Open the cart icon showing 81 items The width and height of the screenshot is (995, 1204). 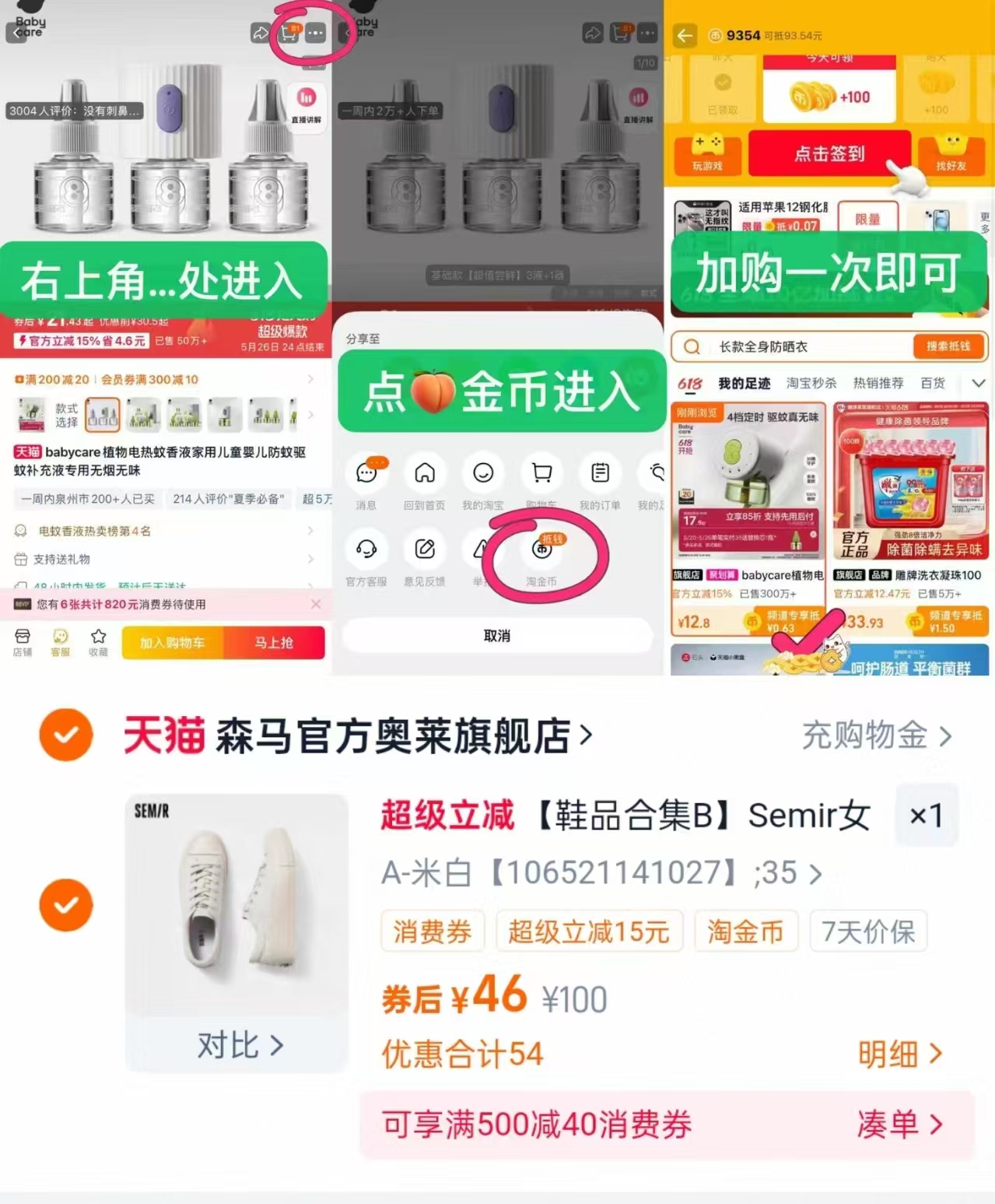(x=289, y=33)
